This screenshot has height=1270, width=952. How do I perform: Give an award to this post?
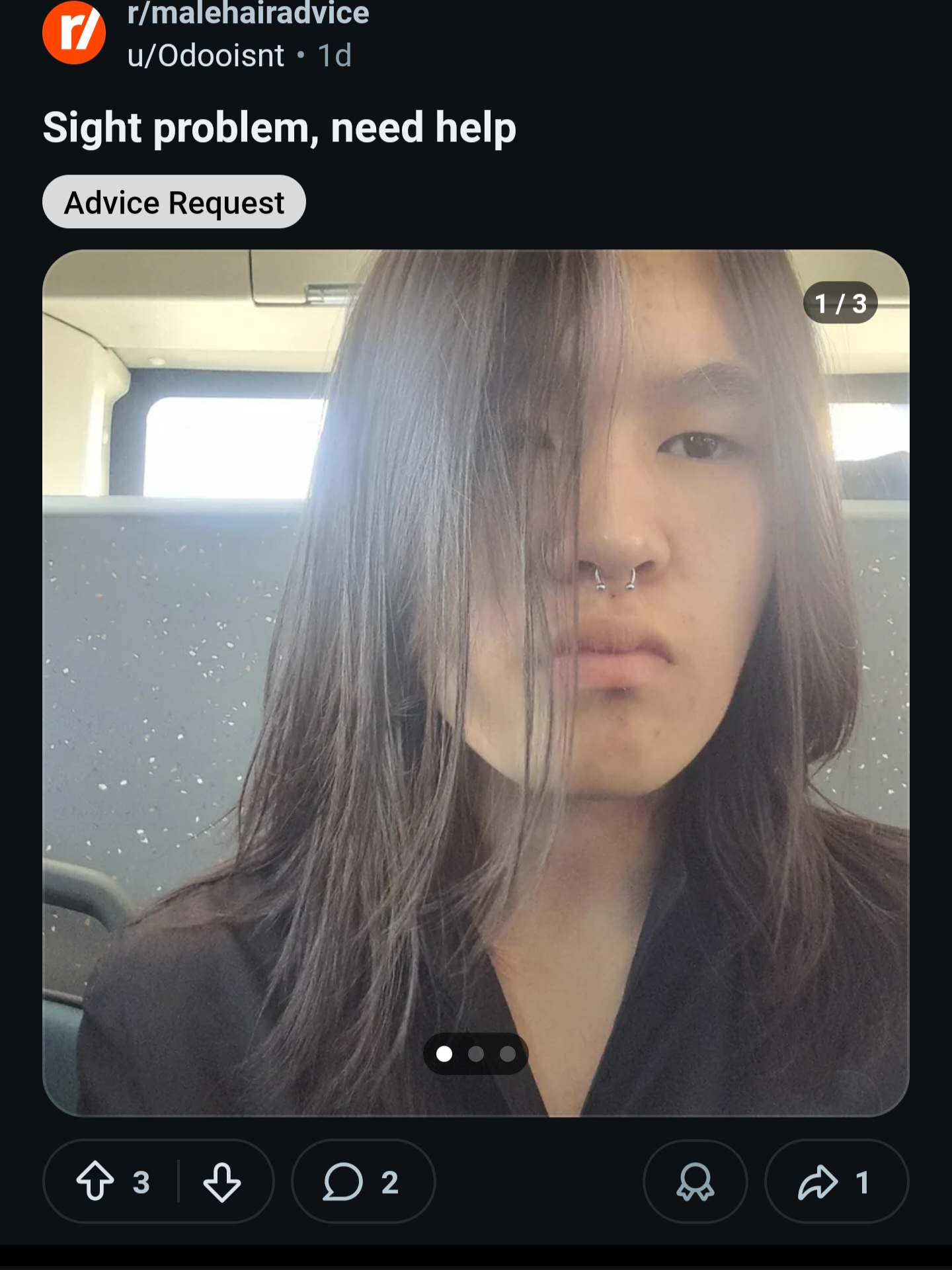(695, 1181)
